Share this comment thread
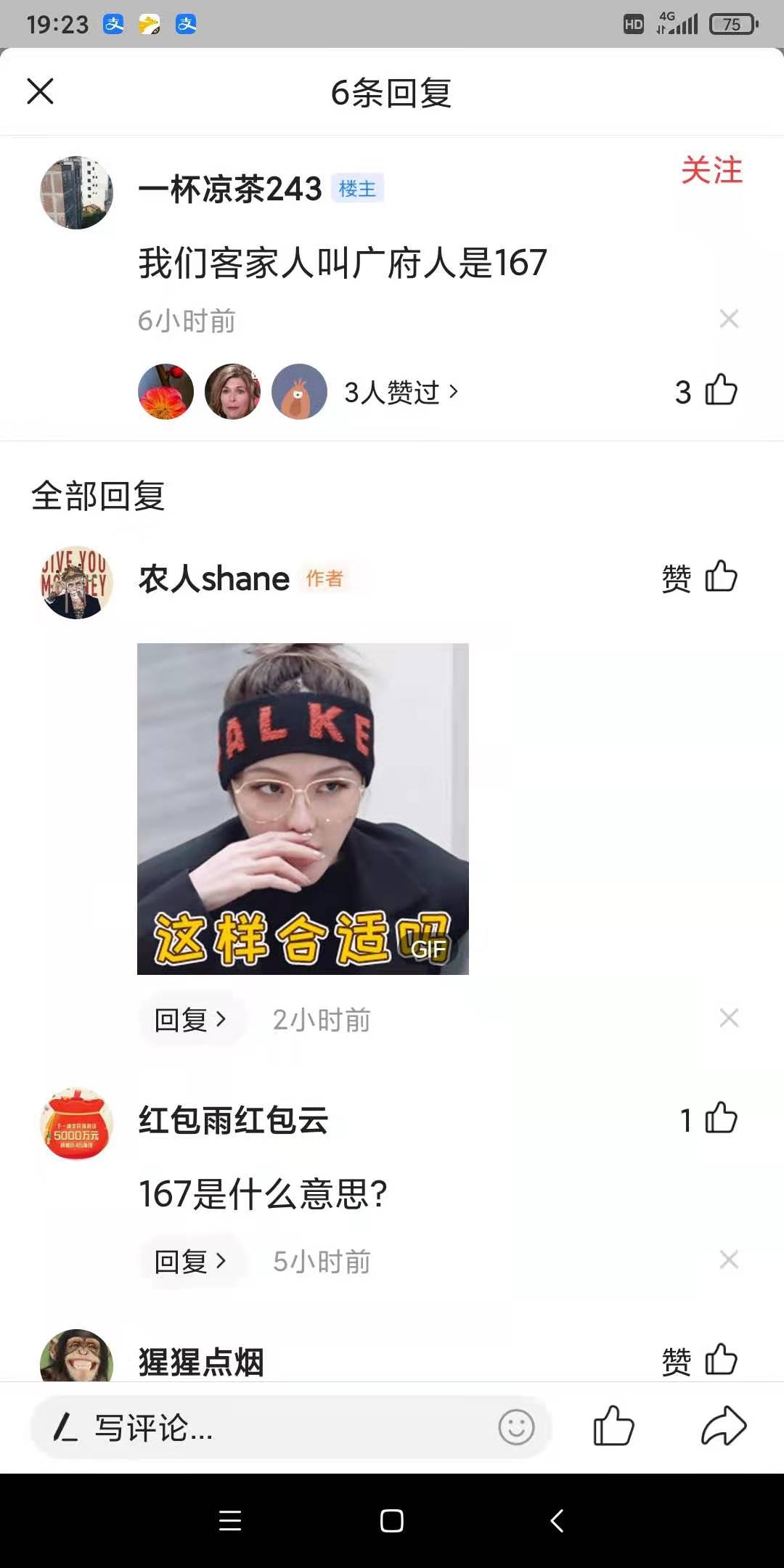784x1568 pixels. pyautogui.click(x=724, y=1426)
